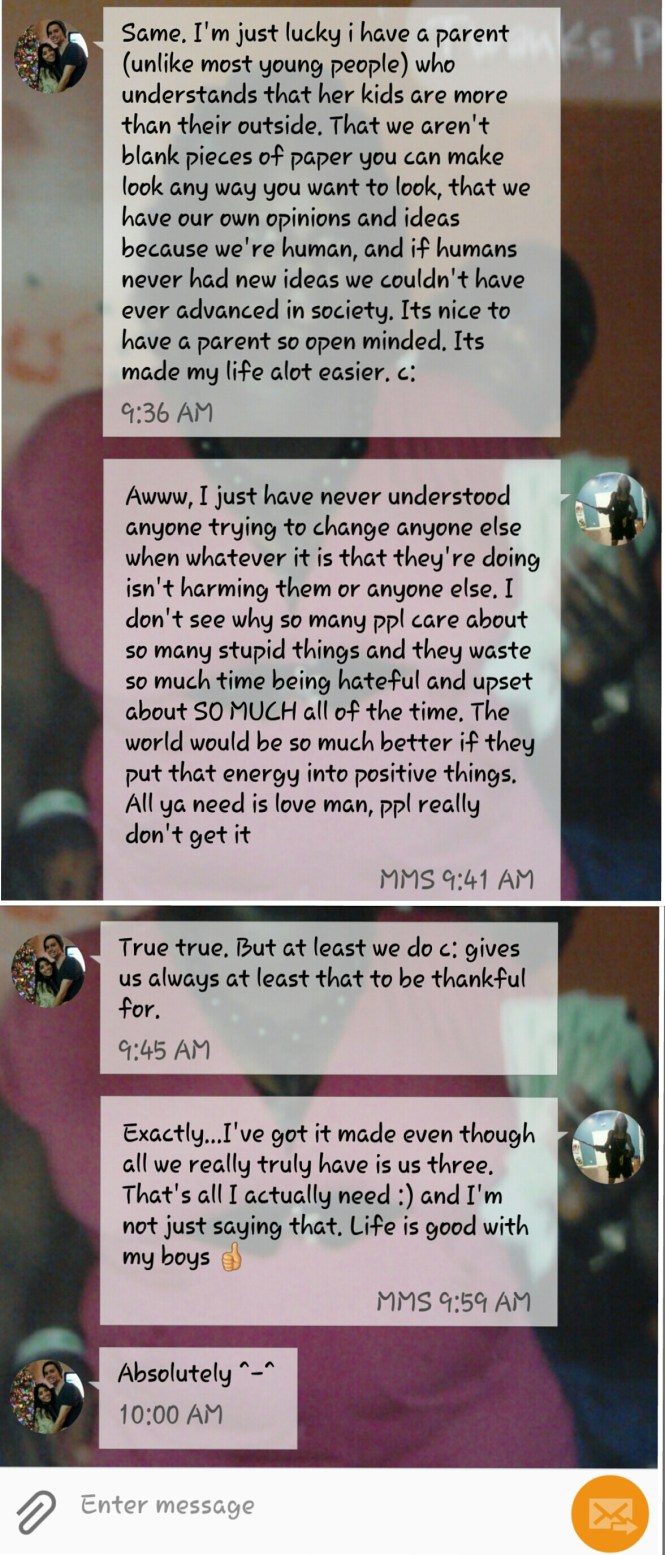Focus the Enter message field
665x1555 pixels.
[300, 1506]
